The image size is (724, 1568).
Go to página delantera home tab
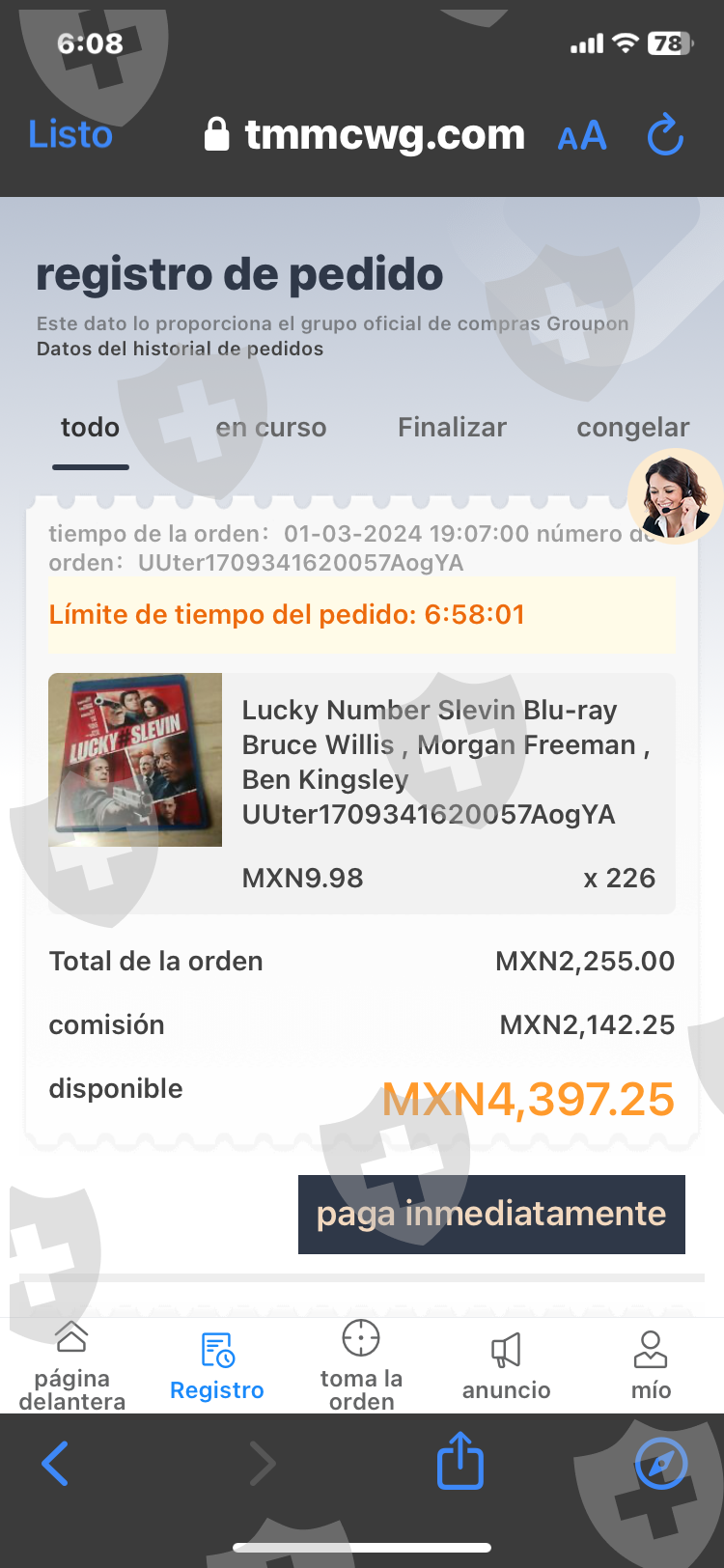point(72,1366)
